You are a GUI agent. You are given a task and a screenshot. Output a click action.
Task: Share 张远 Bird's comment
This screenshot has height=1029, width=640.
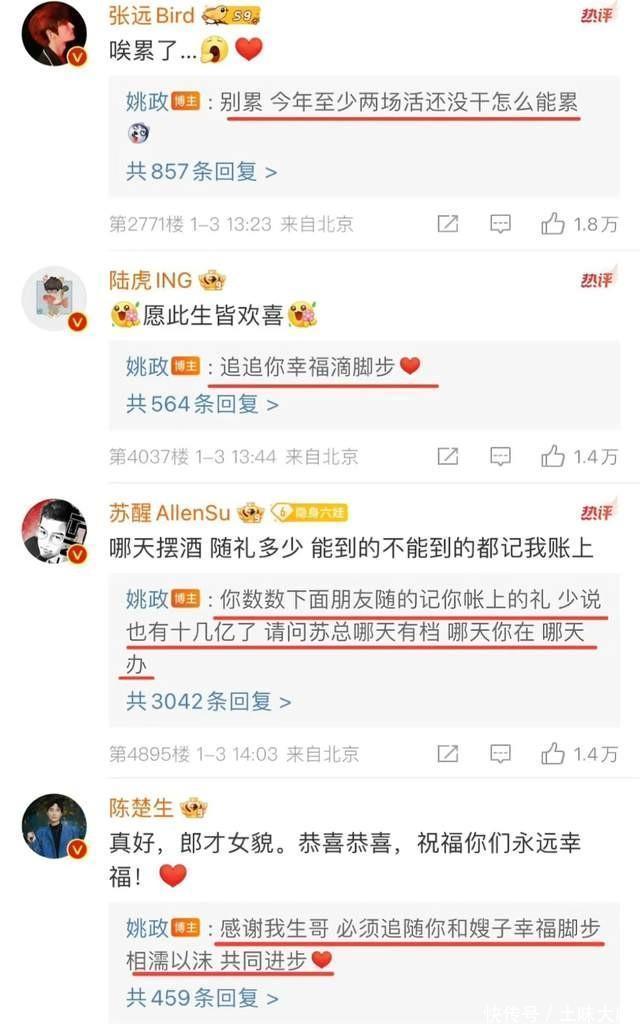tap(448, 224)
